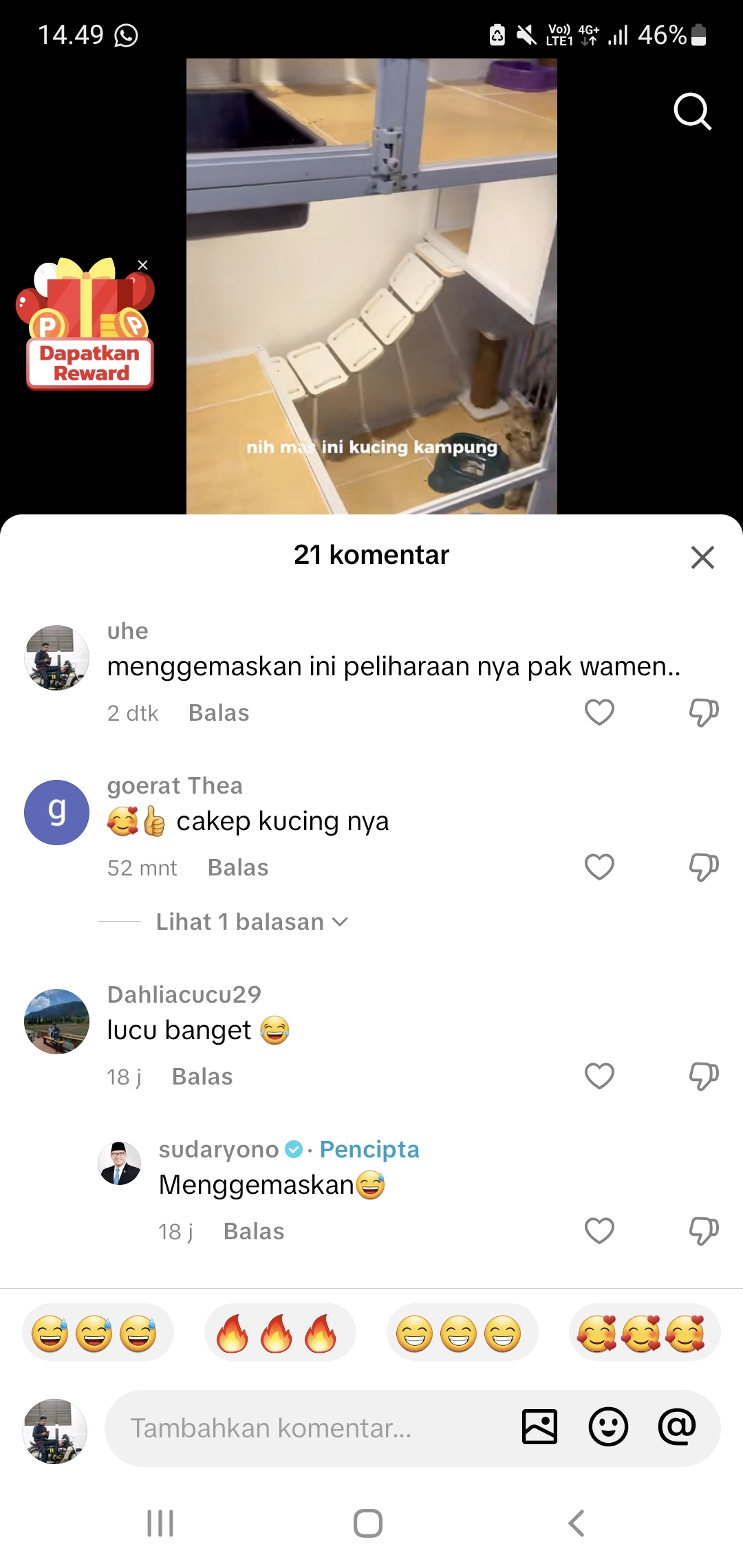Reply to goerat Thea's comment
Viewport: 743px width, 1568px height.
238,868
